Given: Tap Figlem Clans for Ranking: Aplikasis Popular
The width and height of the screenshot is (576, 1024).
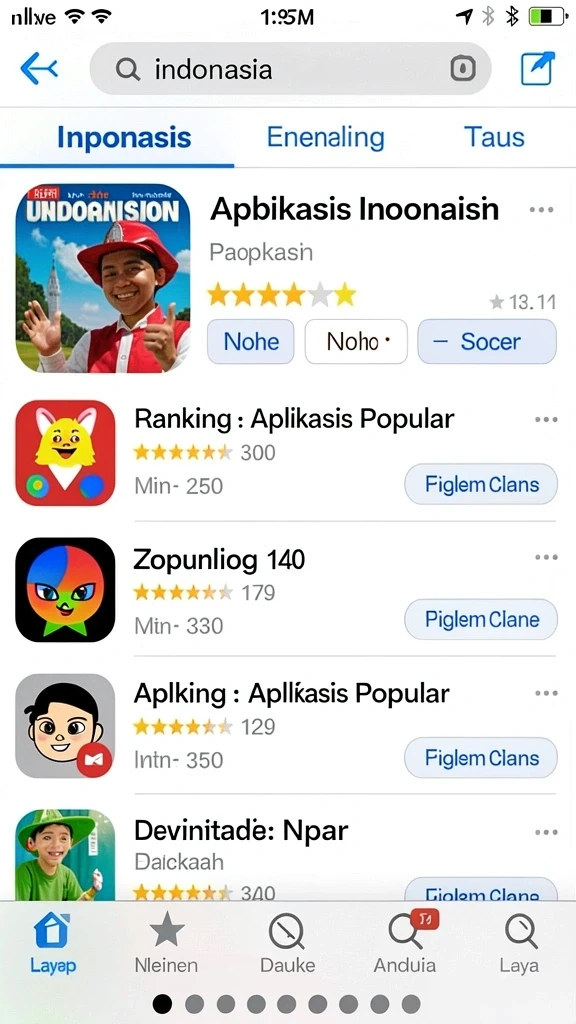Looking at the screenshot, I should (x=481, y=484).
